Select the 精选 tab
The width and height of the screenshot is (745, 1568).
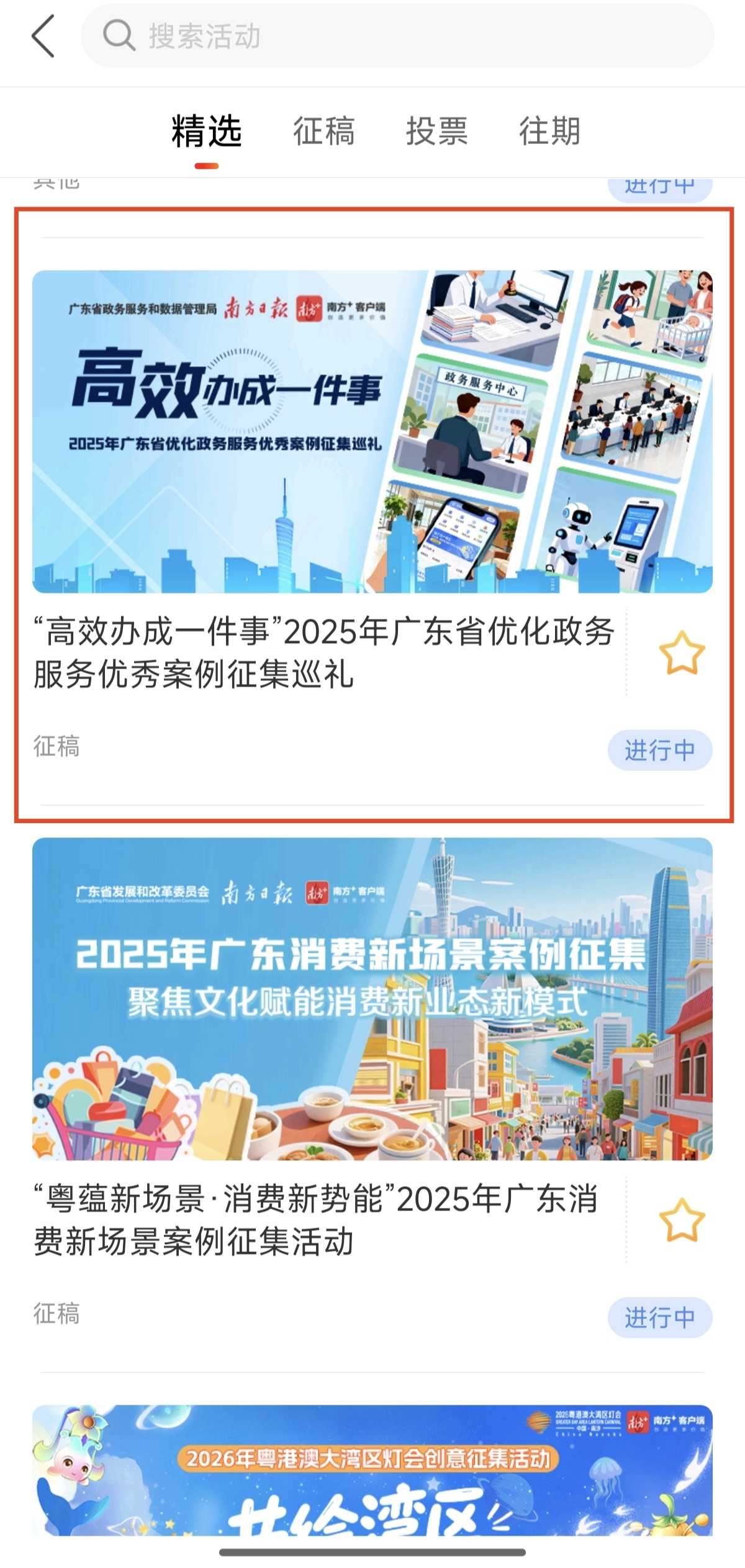tap(206, 132)
